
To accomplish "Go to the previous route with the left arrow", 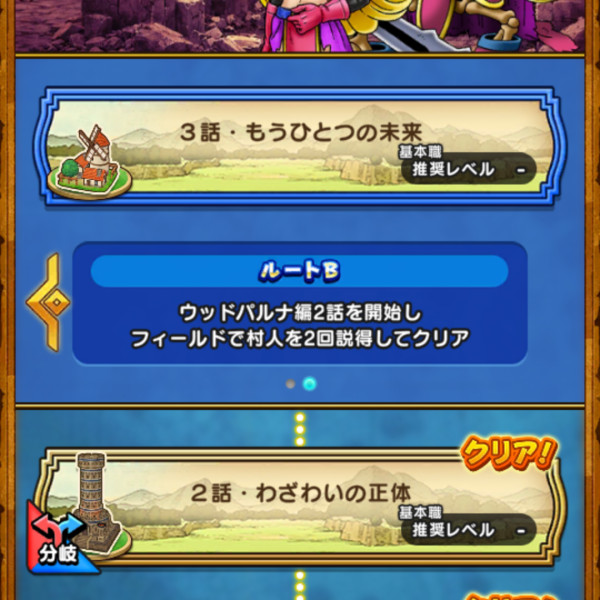I will [48, 302].
